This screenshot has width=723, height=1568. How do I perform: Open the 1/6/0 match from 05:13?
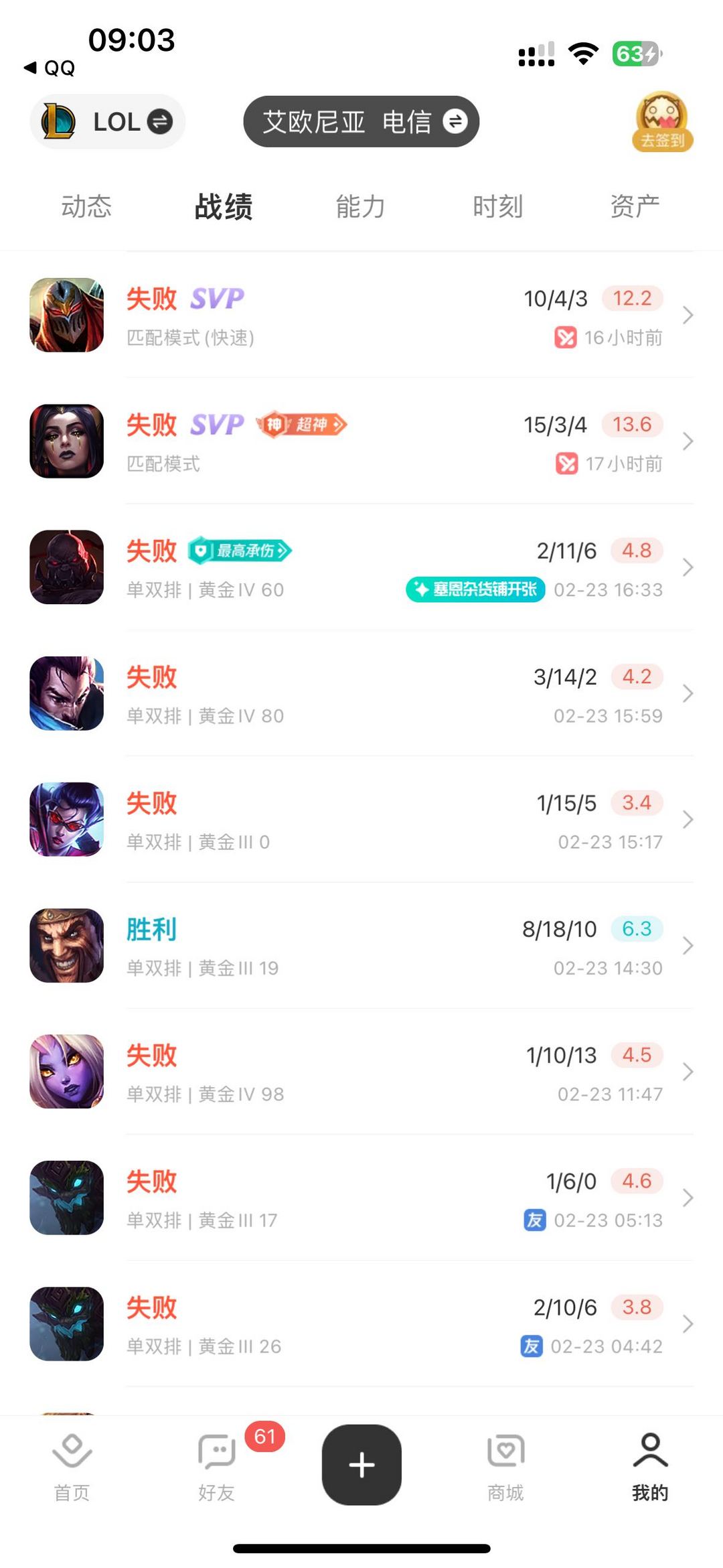click(361, 1198)
